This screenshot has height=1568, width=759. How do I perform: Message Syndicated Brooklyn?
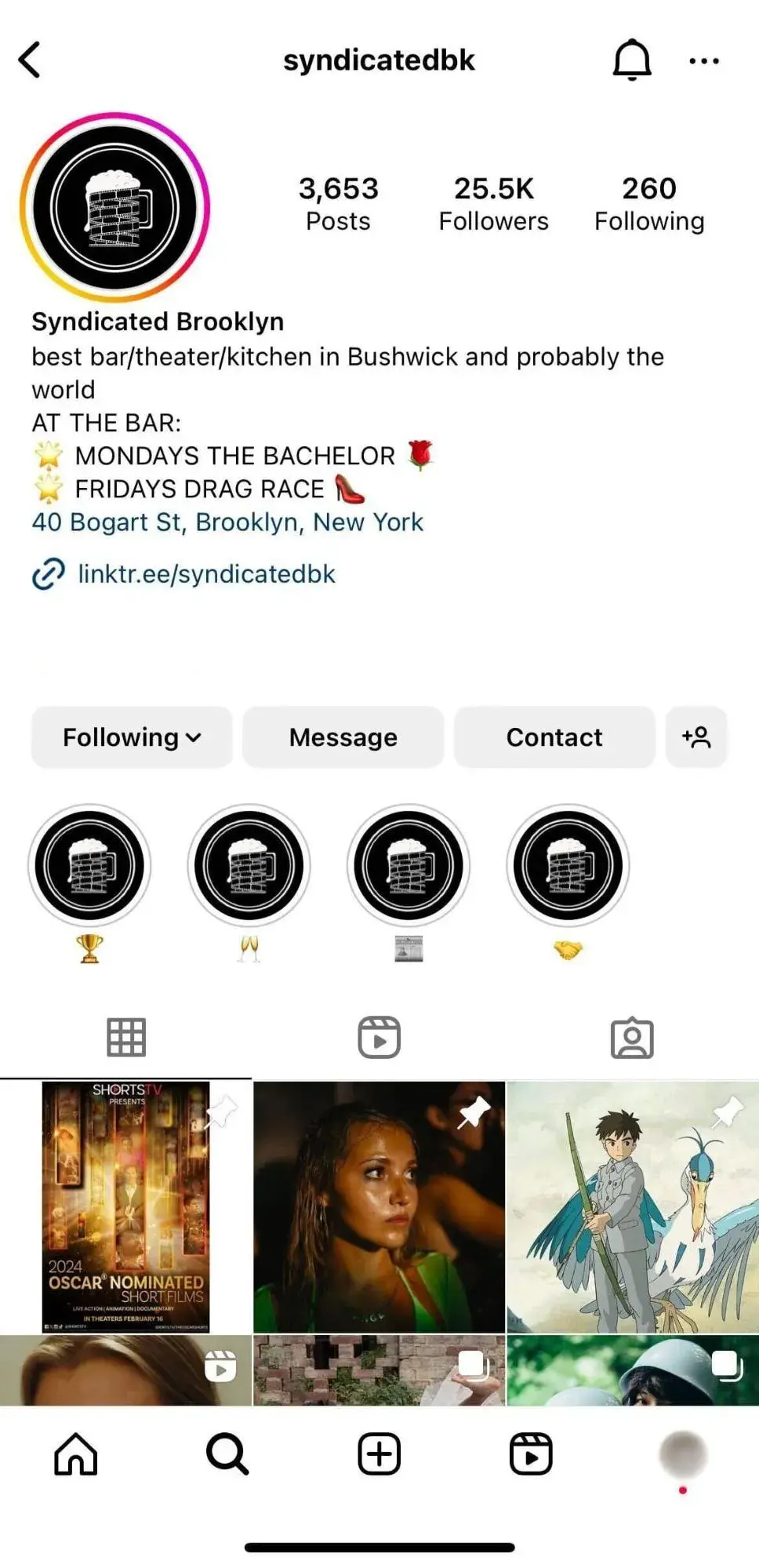point(343,737)
